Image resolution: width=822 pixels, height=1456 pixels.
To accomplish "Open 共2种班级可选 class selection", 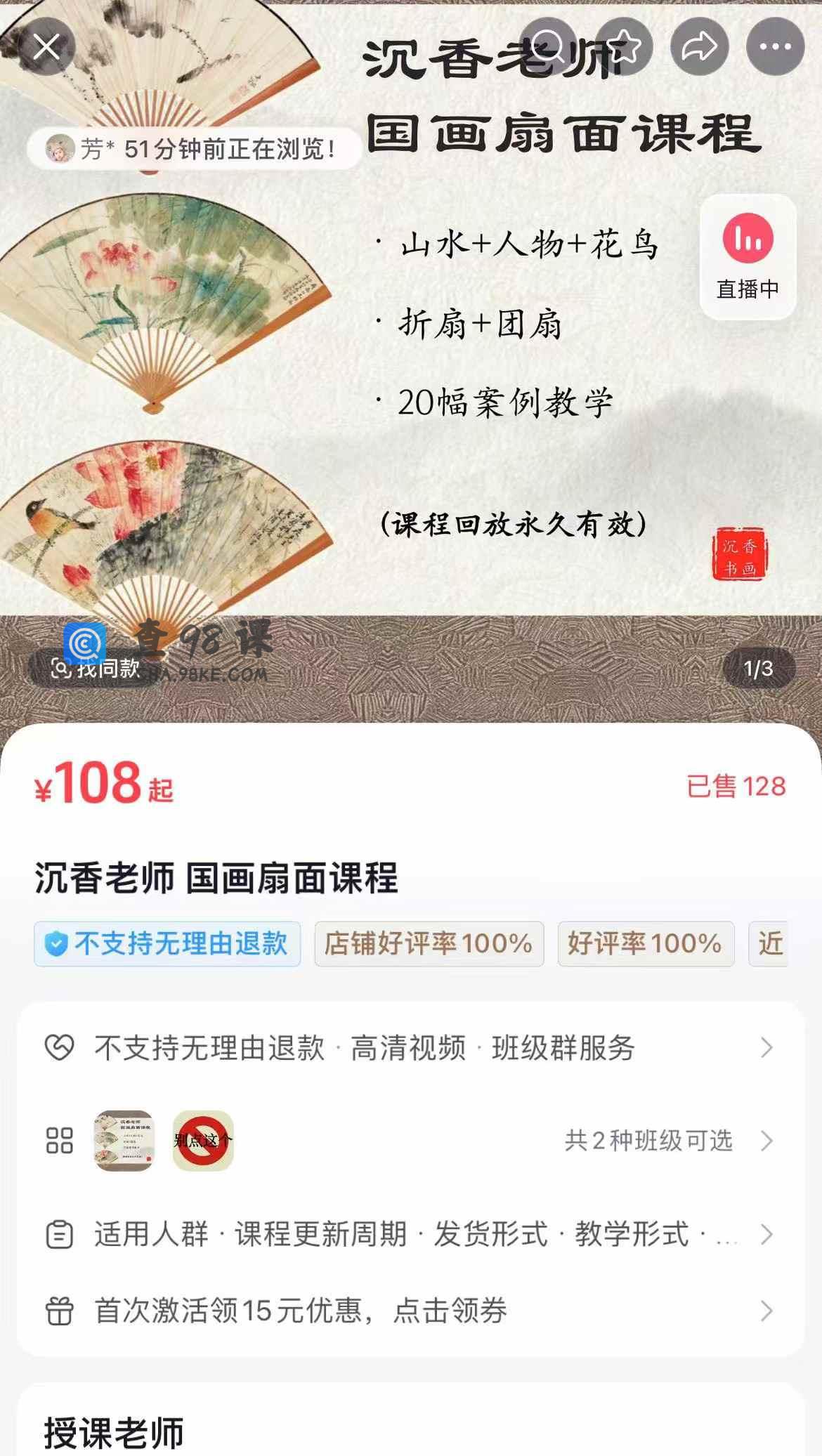I will click(667, 1140).
